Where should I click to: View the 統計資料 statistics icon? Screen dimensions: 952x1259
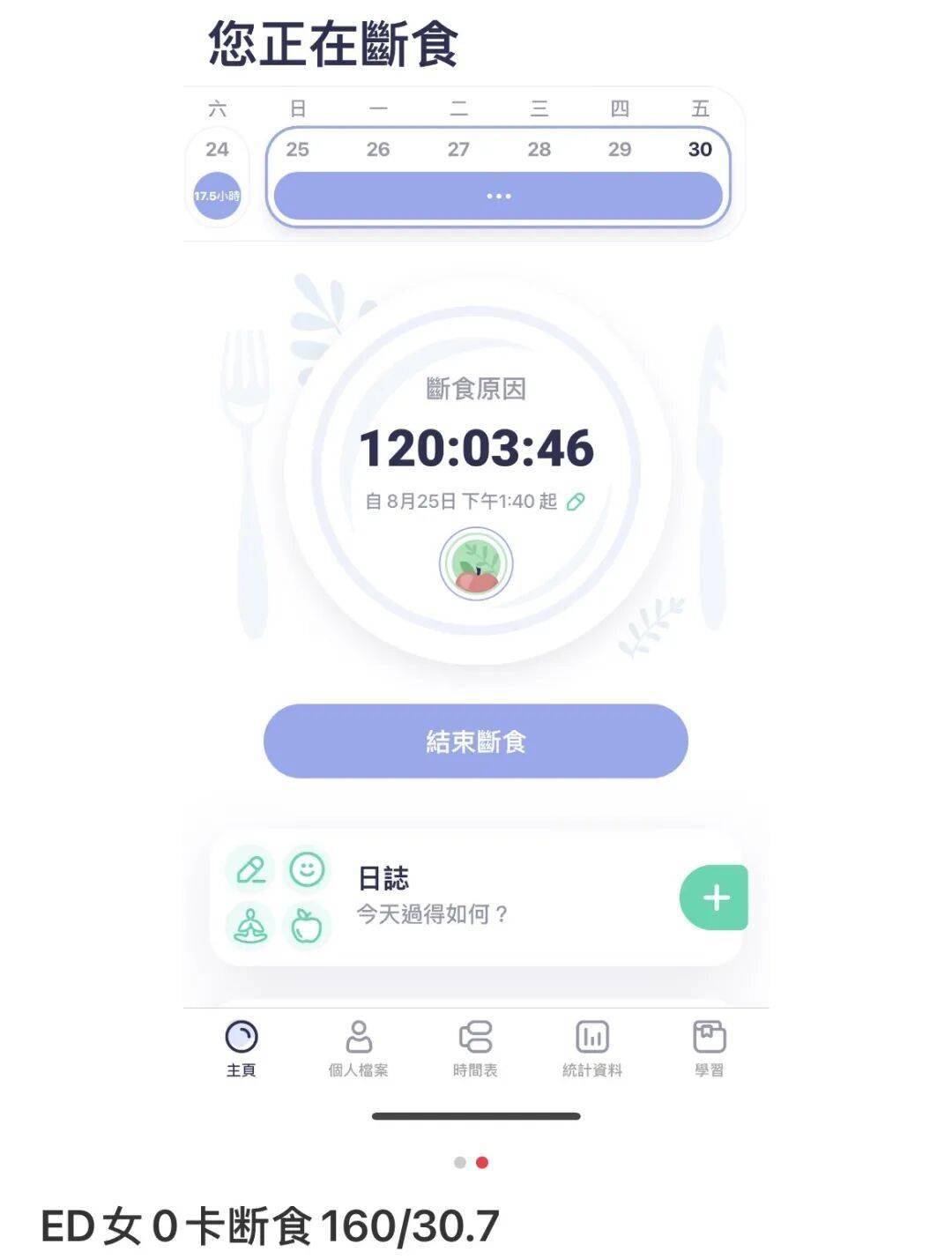(592, 1039)
